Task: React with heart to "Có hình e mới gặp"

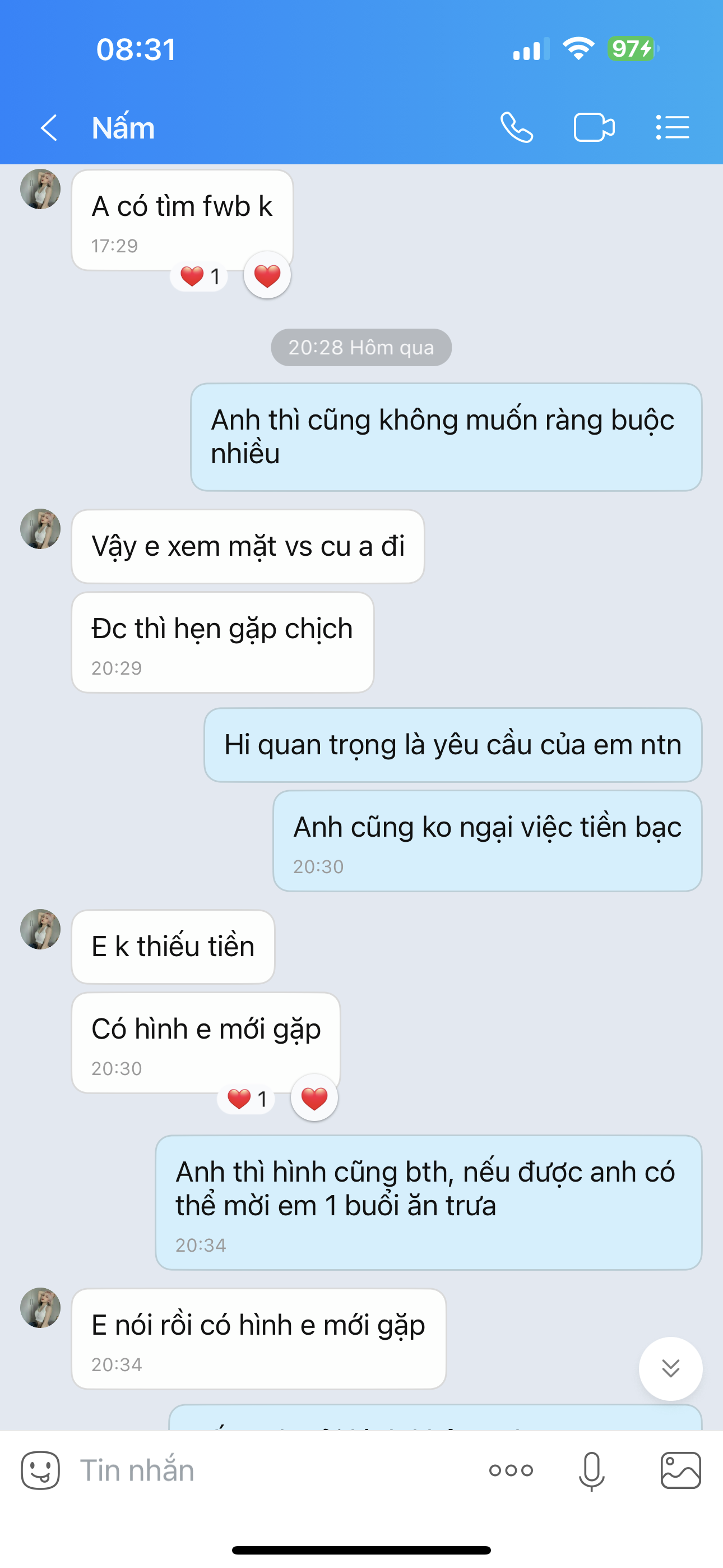Action: coord(314,1098)
